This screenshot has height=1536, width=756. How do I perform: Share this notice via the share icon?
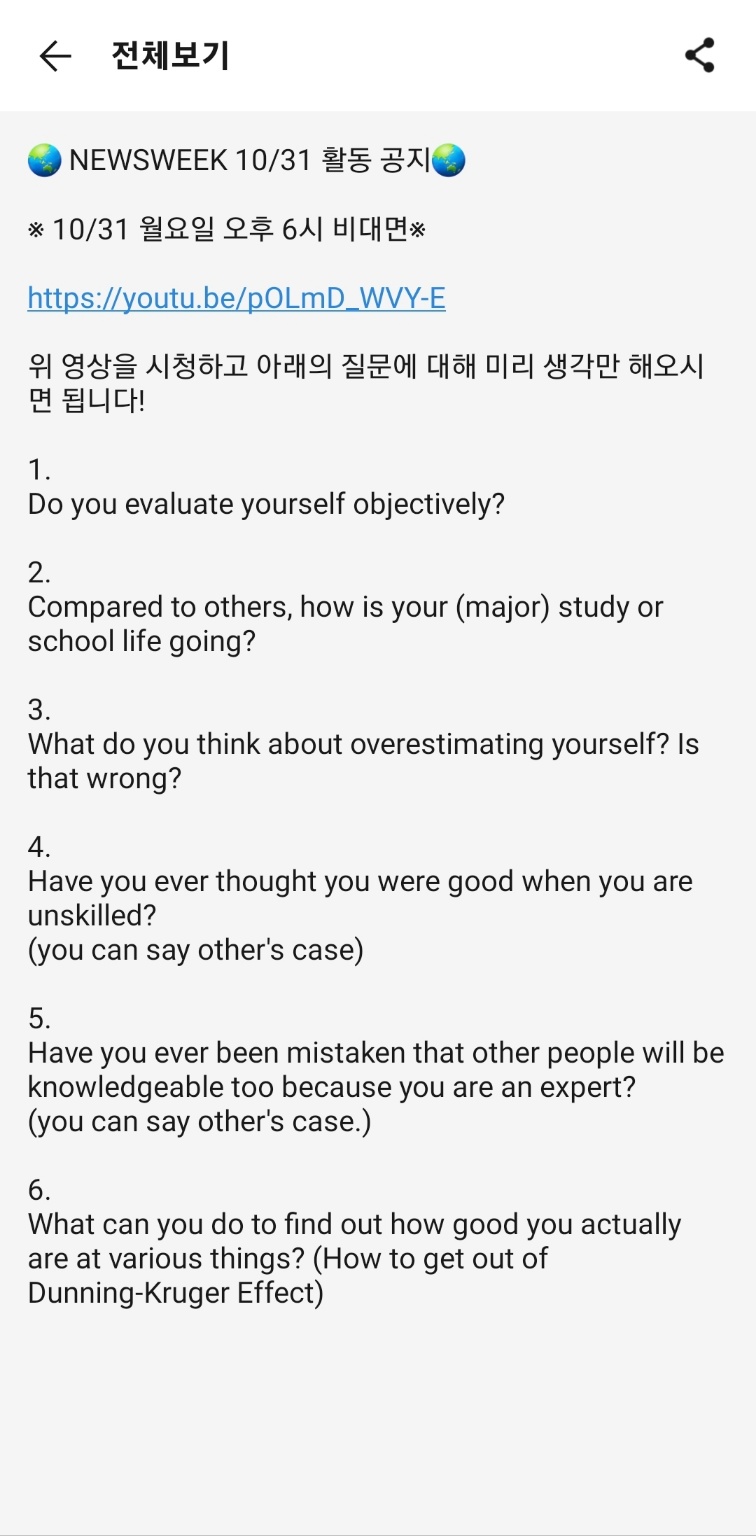[x=700, y=55]
